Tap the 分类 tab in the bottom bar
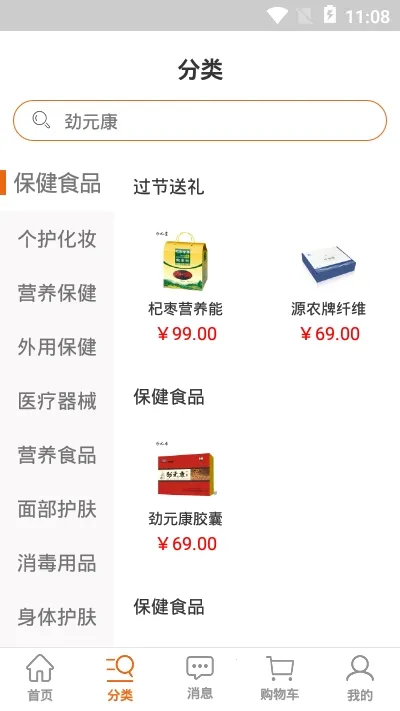Image resolution: width=400 pixels, height=711 pixels. (x=120, y=678)
